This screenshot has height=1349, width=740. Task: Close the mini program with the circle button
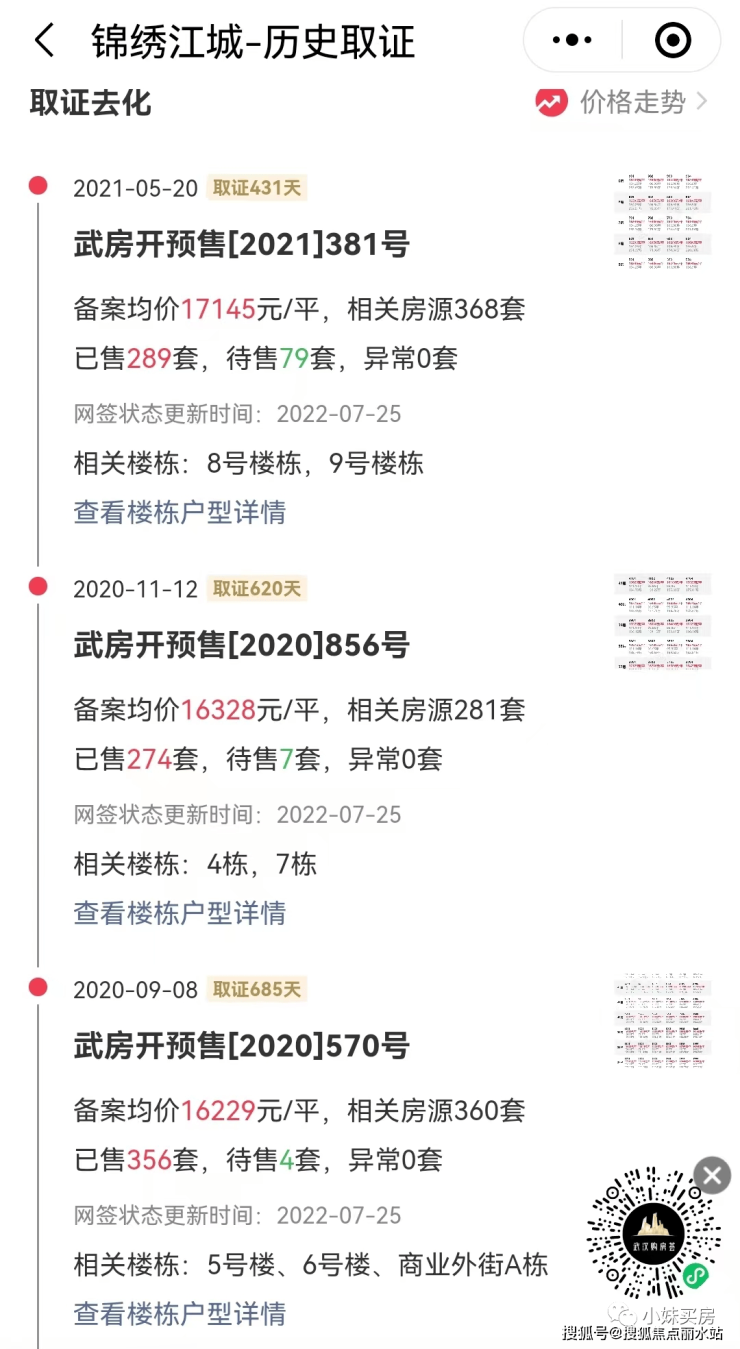pyautogui.click(x=672, y=41)
